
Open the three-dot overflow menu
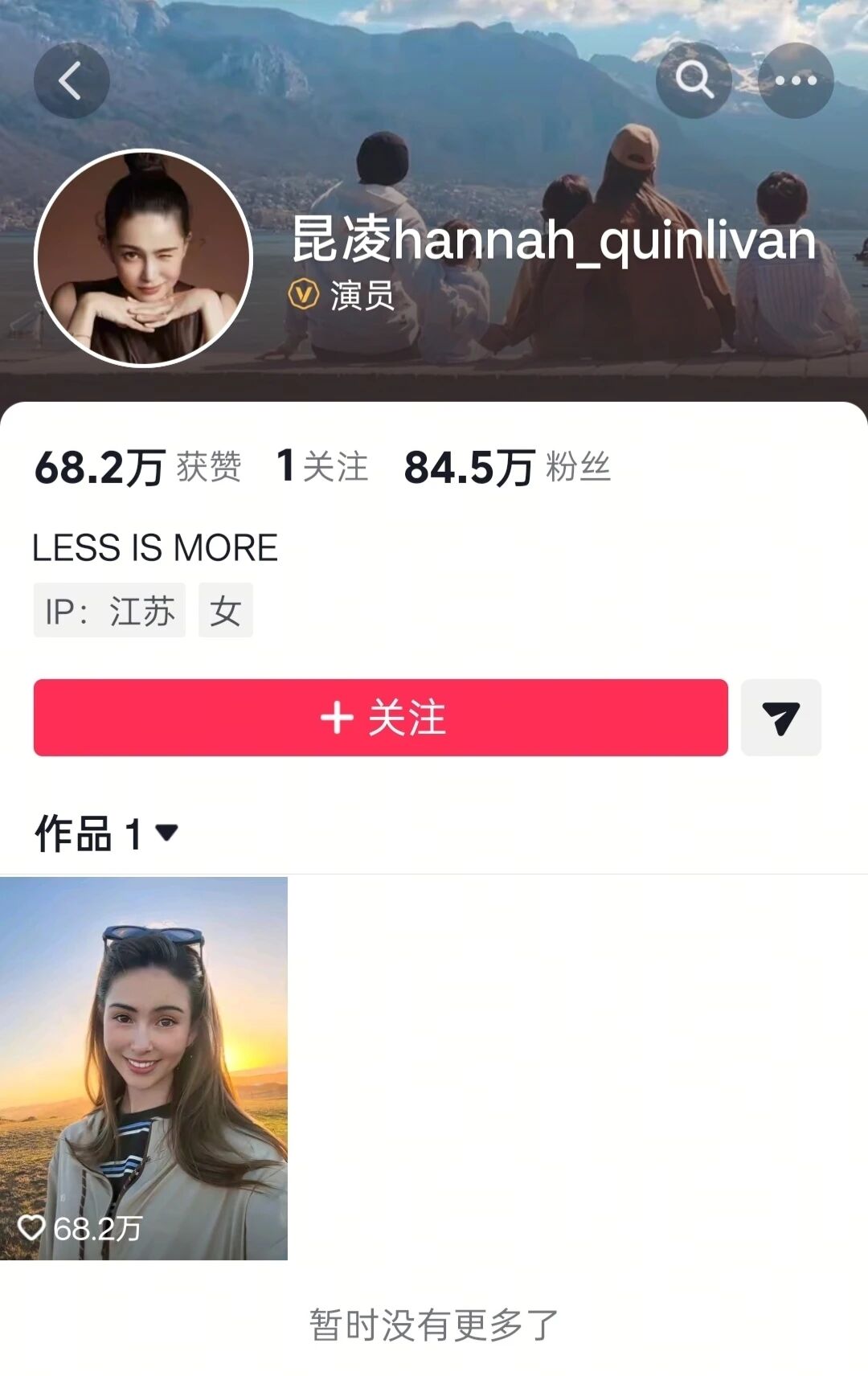coord(796,80)
